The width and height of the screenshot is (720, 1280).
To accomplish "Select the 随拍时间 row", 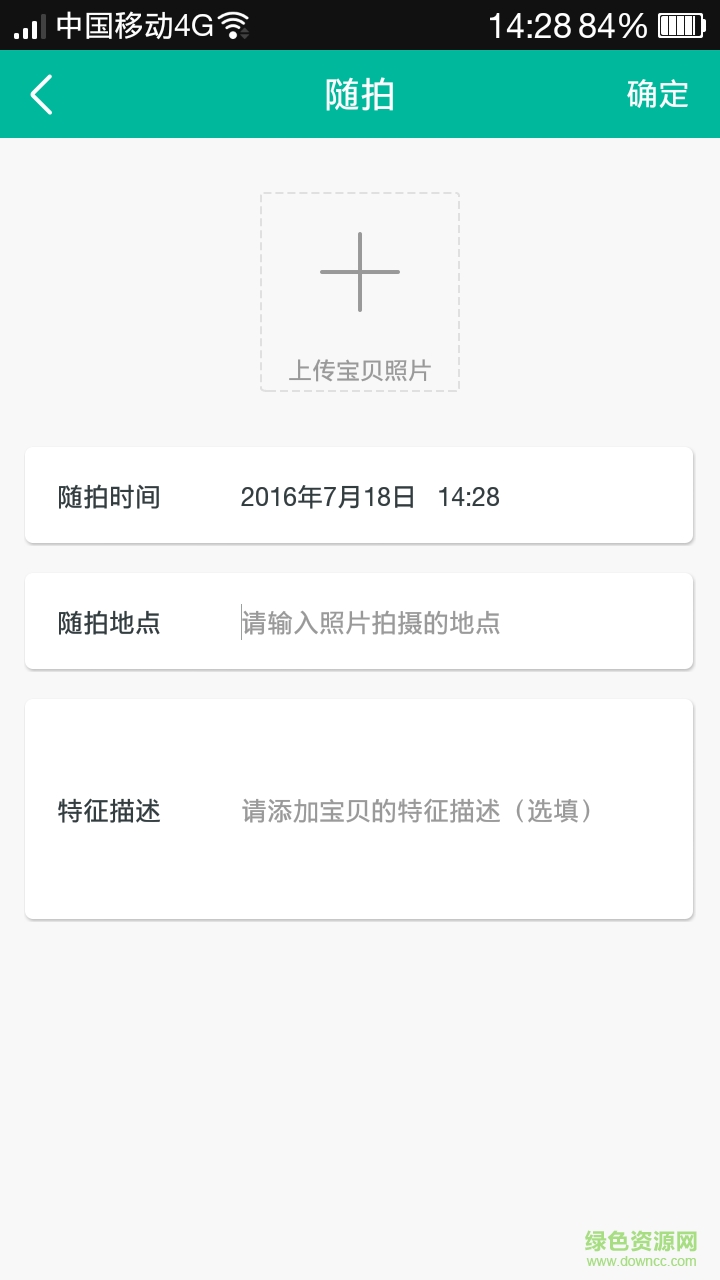I will pyautogui.click(x=360, y=496).
